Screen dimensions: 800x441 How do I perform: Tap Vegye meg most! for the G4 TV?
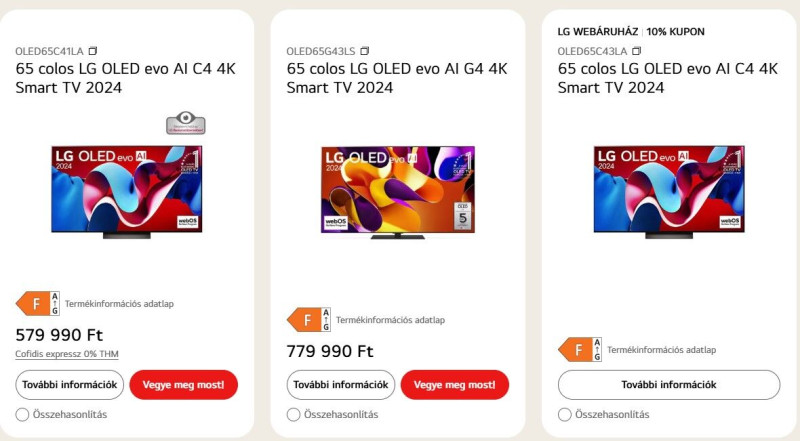pos(455,385)
